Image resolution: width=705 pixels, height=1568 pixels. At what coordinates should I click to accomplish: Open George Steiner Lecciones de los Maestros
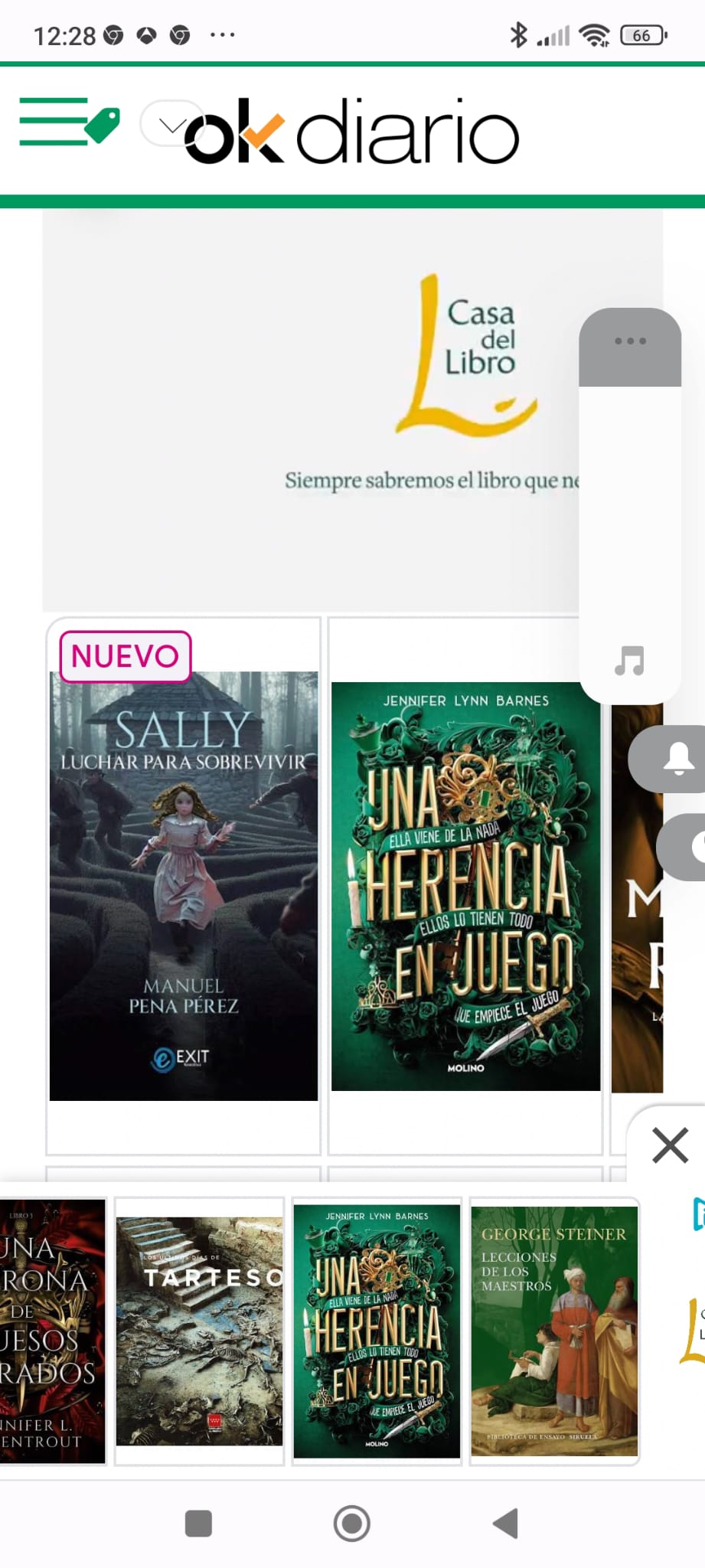pyautogui.click(x=554, y=1331)
